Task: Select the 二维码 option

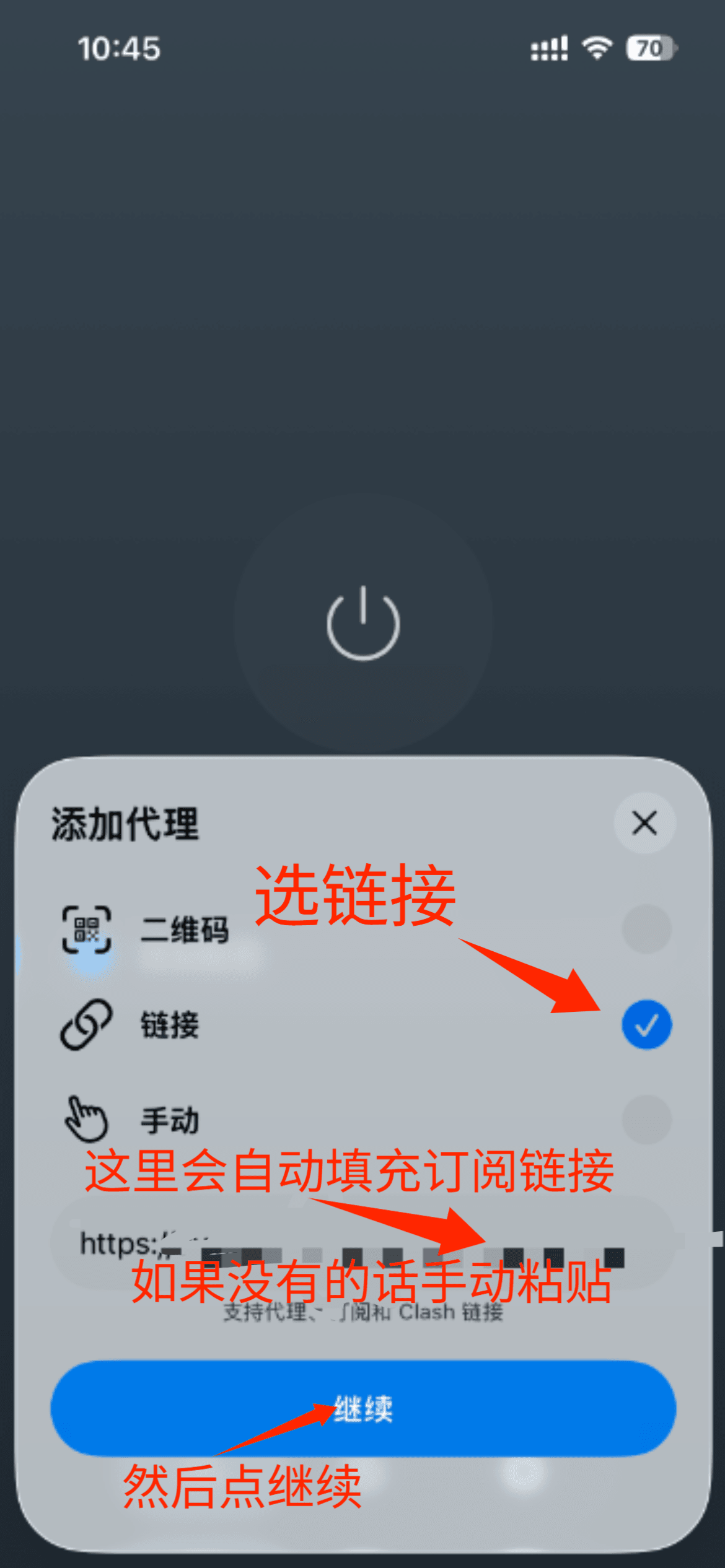Action: pos(363,929)
